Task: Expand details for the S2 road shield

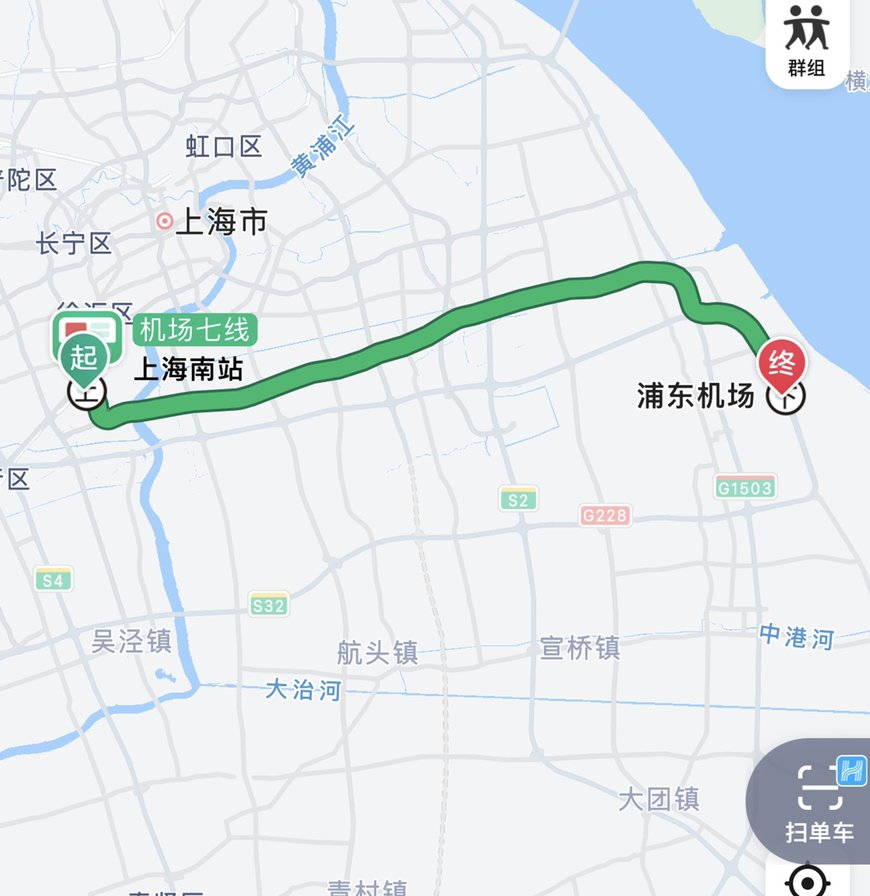Action: click(519, 500)
